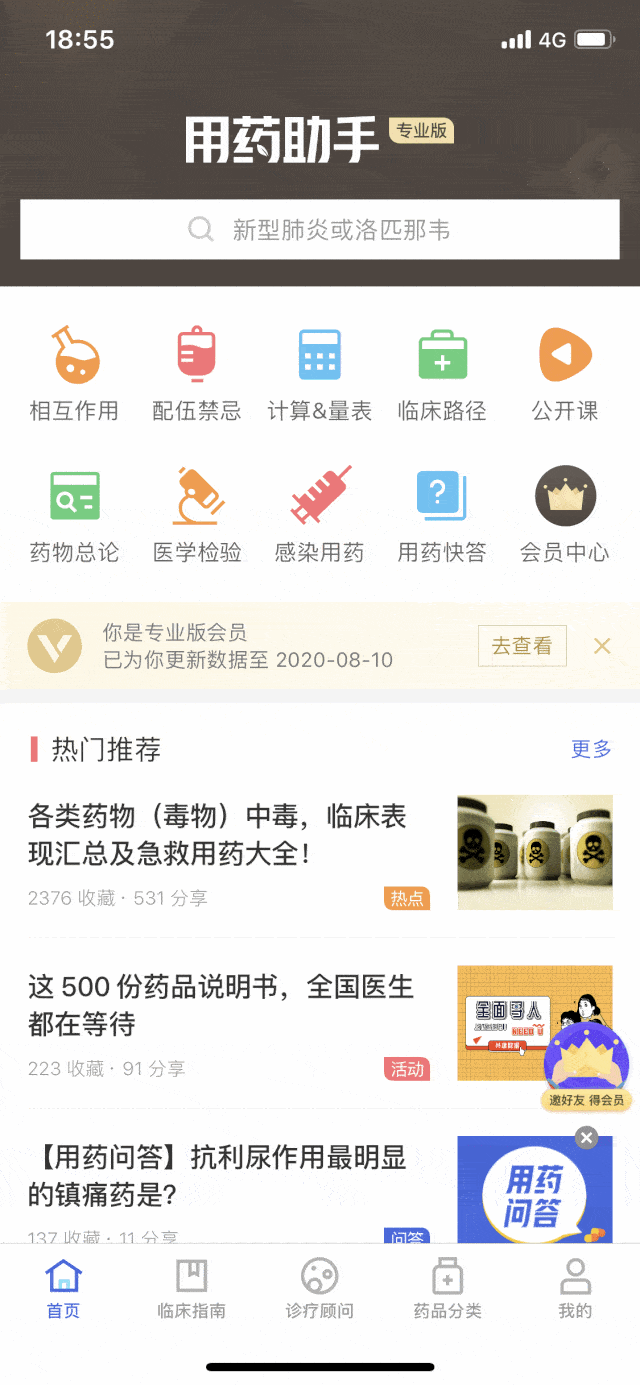View 更多 hot recommendations

591,749
